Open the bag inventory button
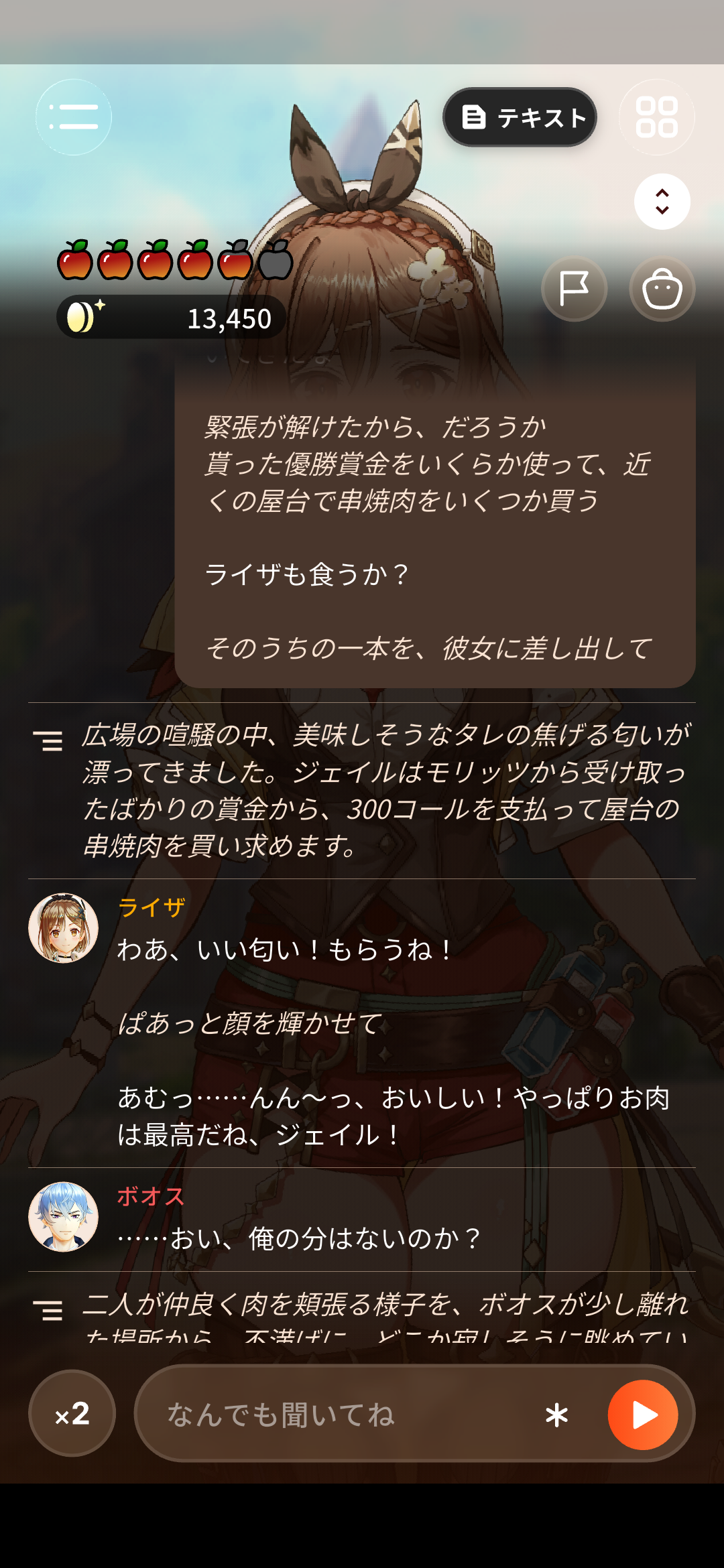Viewport: 724px width, 1568px height. tap(662, 289)
